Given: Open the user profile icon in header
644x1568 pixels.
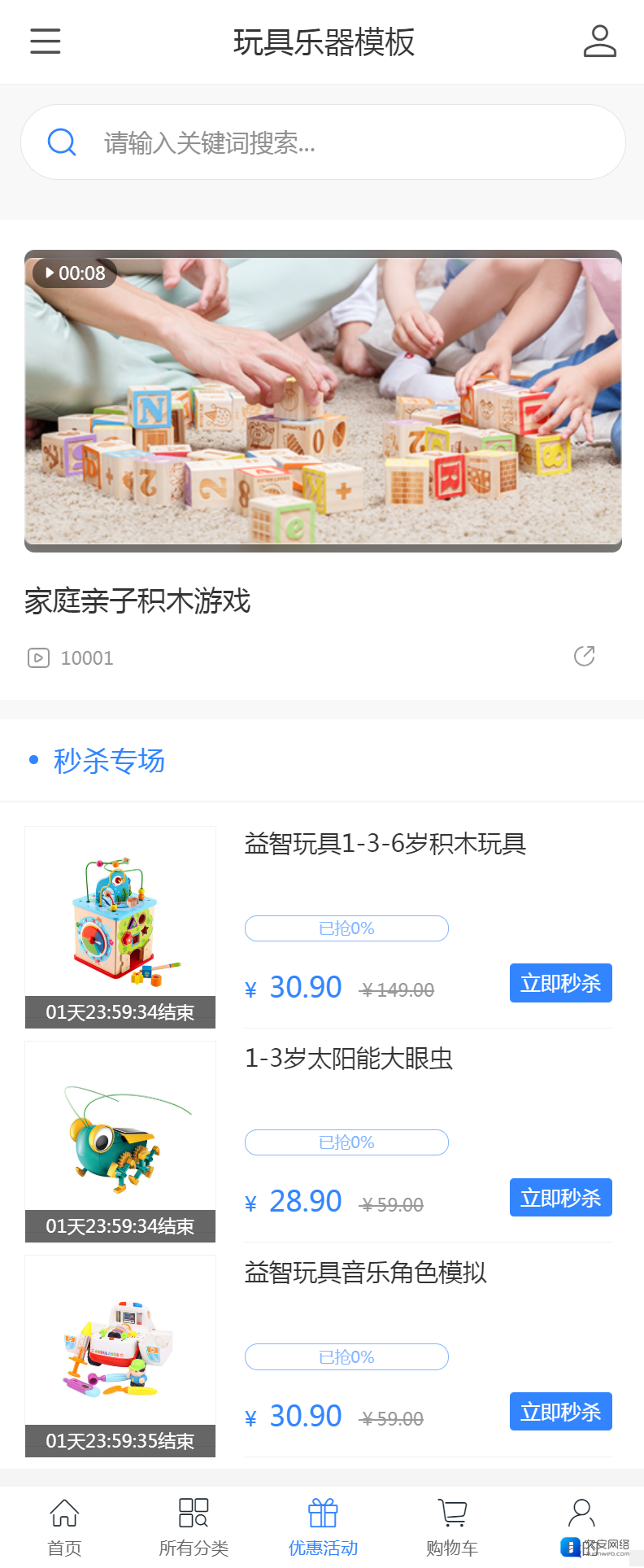Looking at the screenshot, I should click(x=599, y=41).
